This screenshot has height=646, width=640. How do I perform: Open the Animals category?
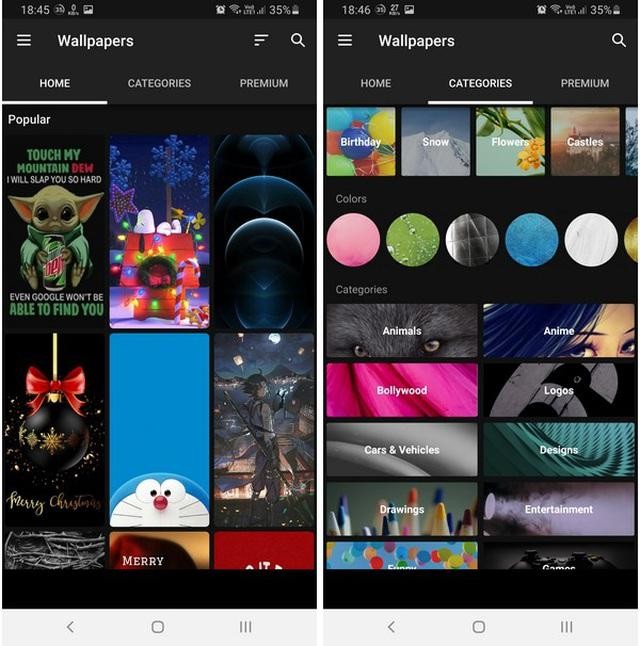click(402, 331)
